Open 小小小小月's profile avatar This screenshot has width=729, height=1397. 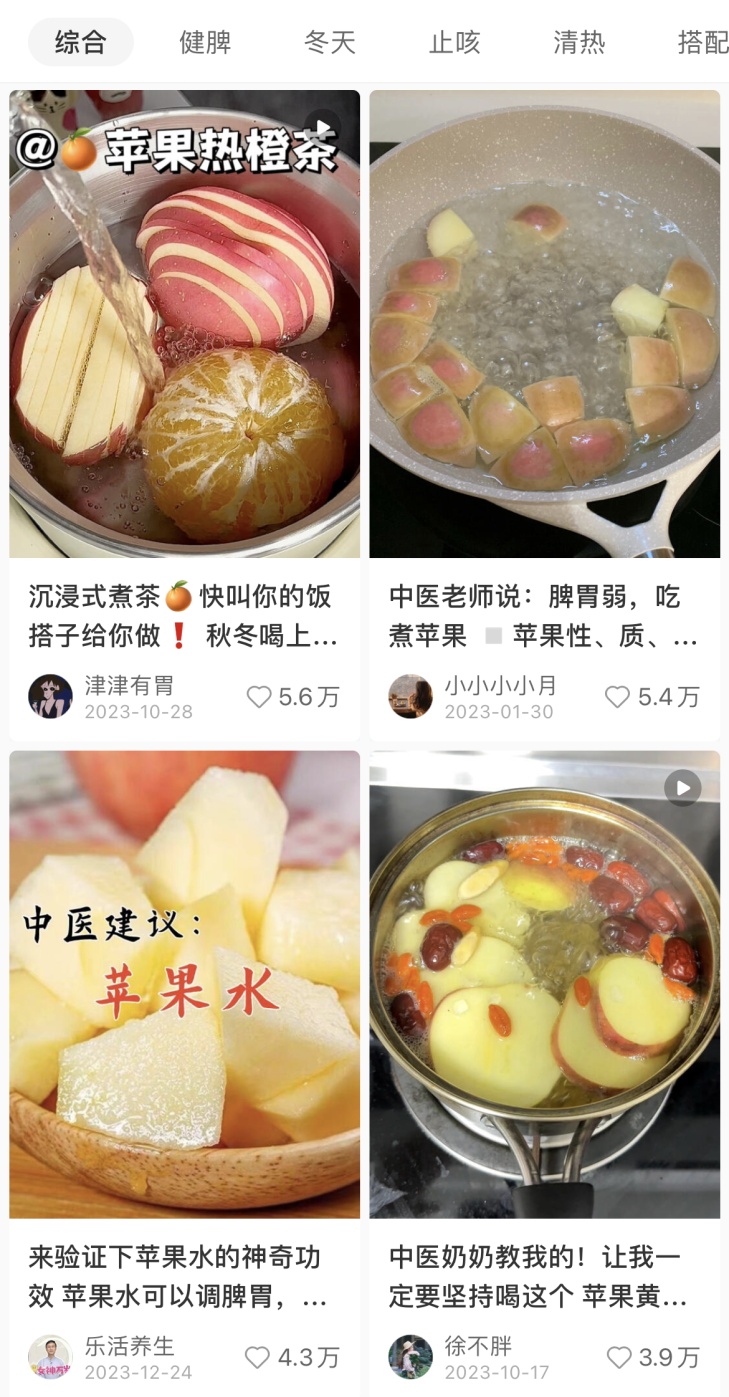click(410, 696)
